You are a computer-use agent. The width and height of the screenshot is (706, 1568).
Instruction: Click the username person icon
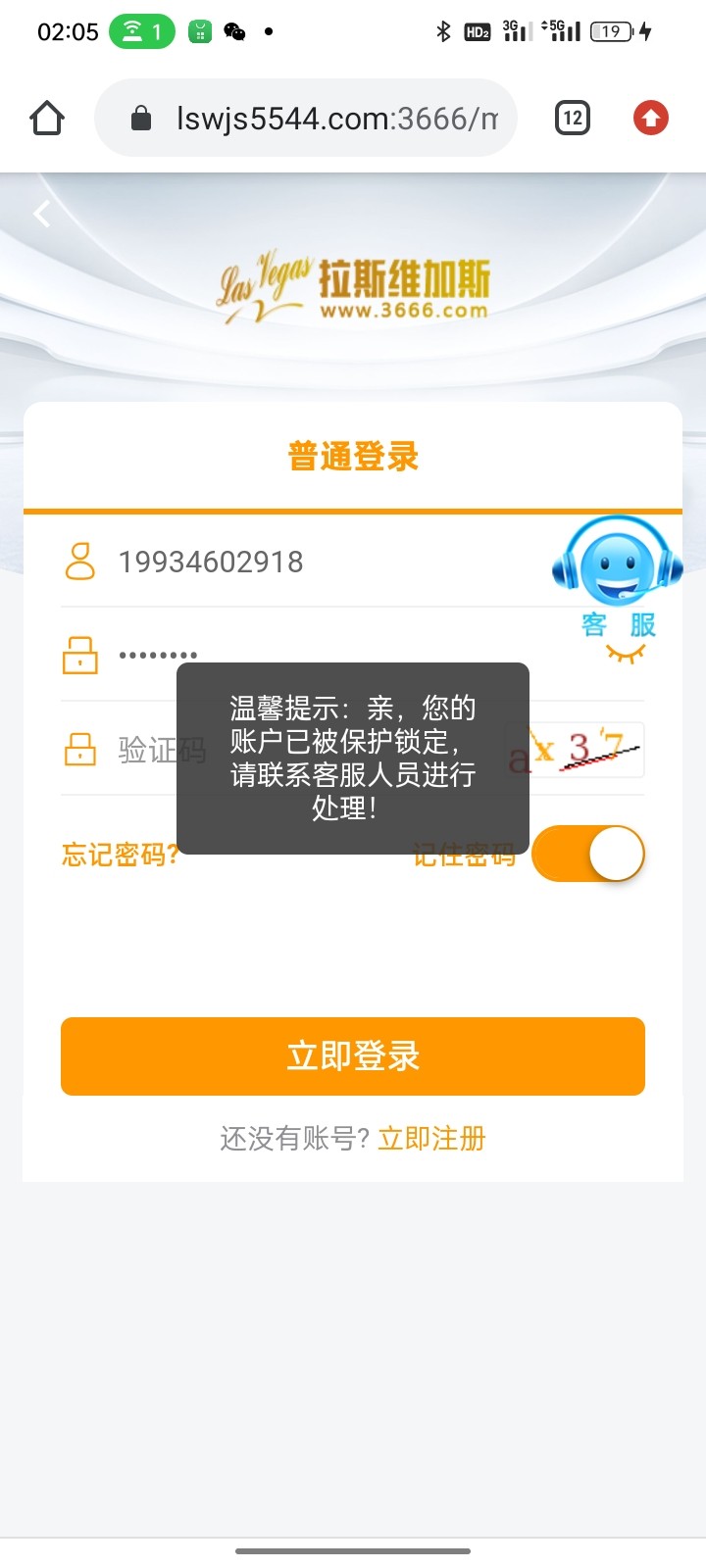81,562
